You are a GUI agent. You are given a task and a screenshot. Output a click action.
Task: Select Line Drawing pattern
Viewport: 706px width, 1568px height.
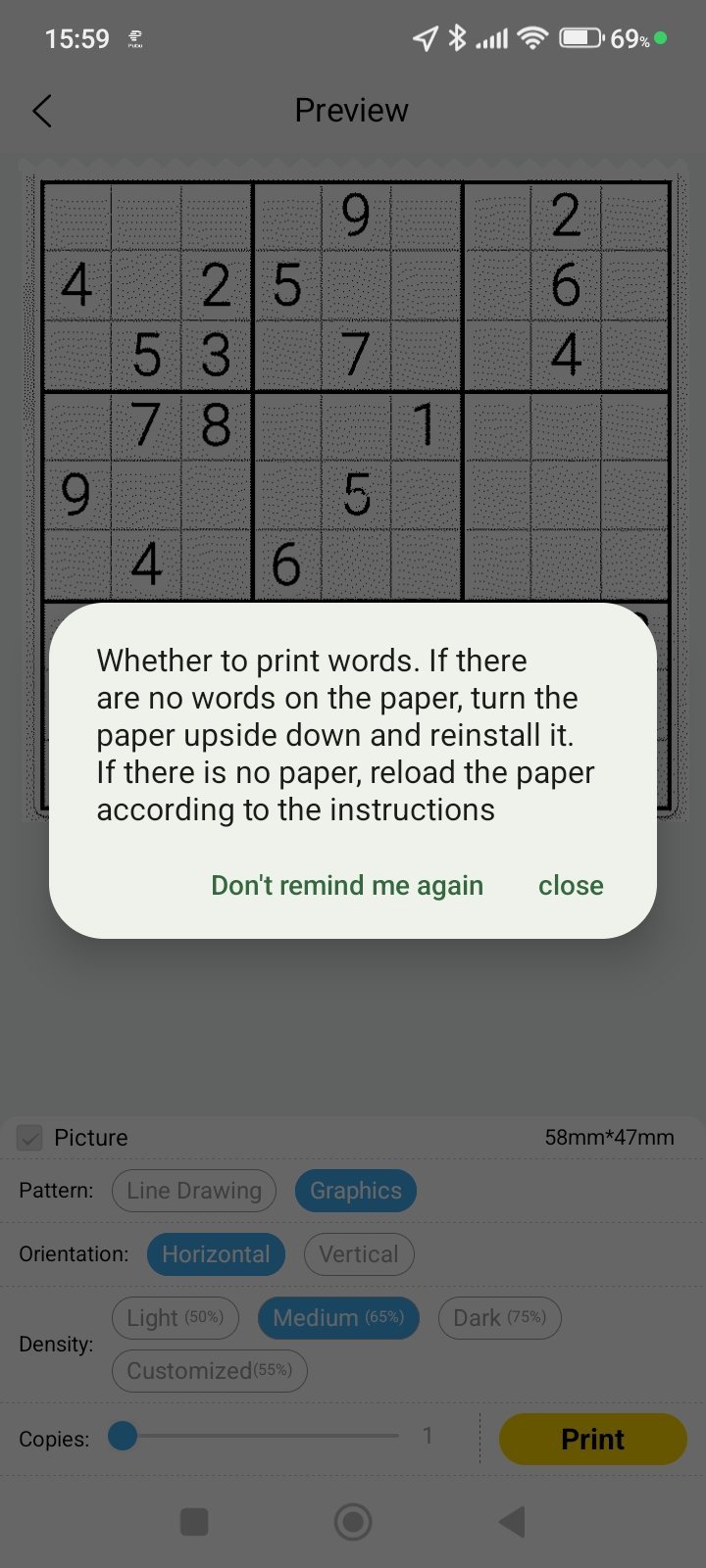pos(194,1191)
